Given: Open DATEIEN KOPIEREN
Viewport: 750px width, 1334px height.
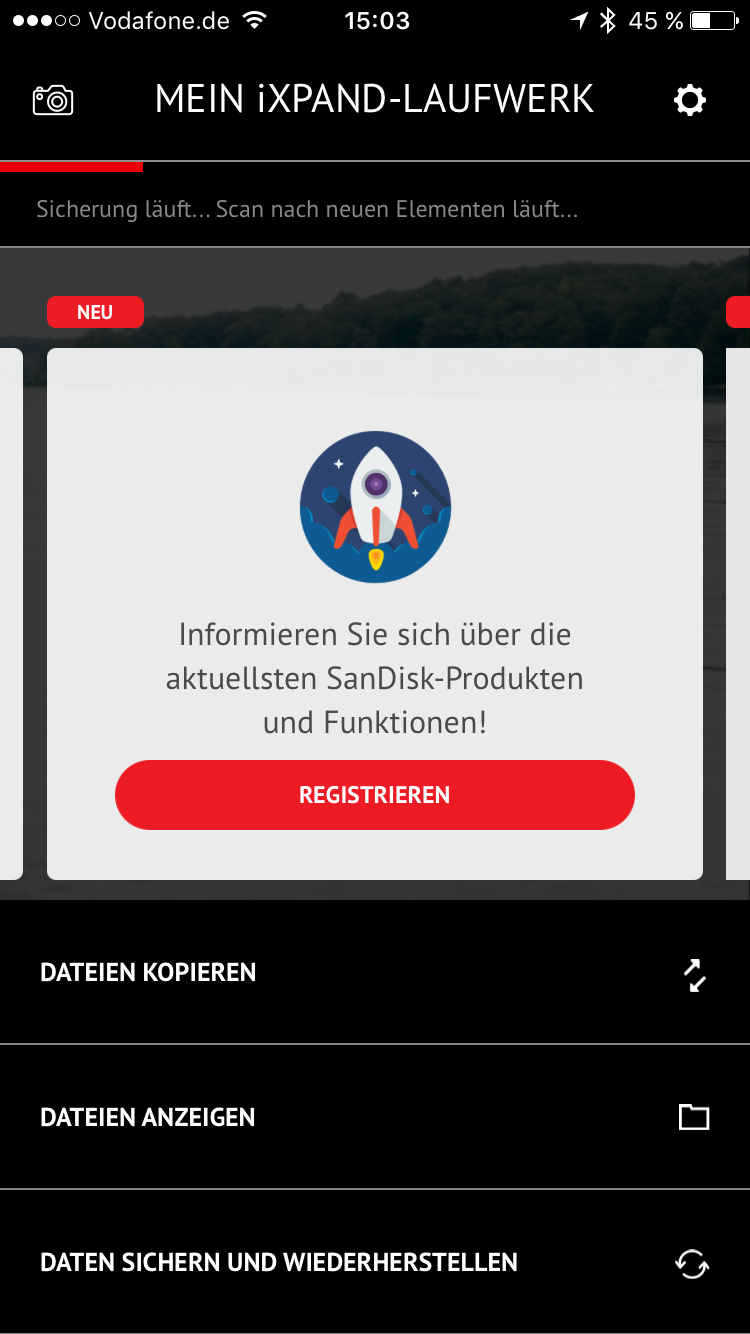Looking at the screenshot, I should pyautogui.click(x=375, y=973).
